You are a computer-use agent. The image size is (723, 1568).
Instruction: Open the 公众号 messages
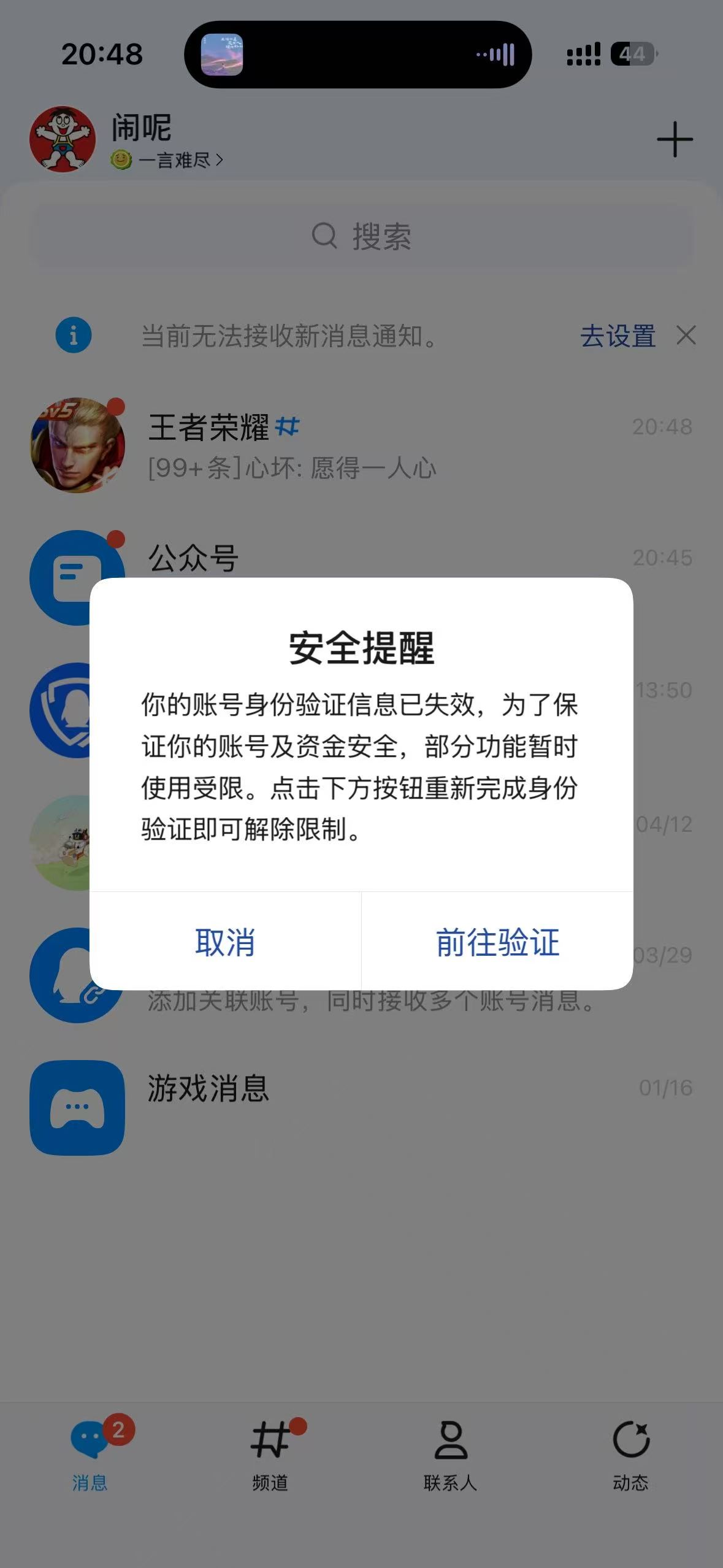coord(362,559)
